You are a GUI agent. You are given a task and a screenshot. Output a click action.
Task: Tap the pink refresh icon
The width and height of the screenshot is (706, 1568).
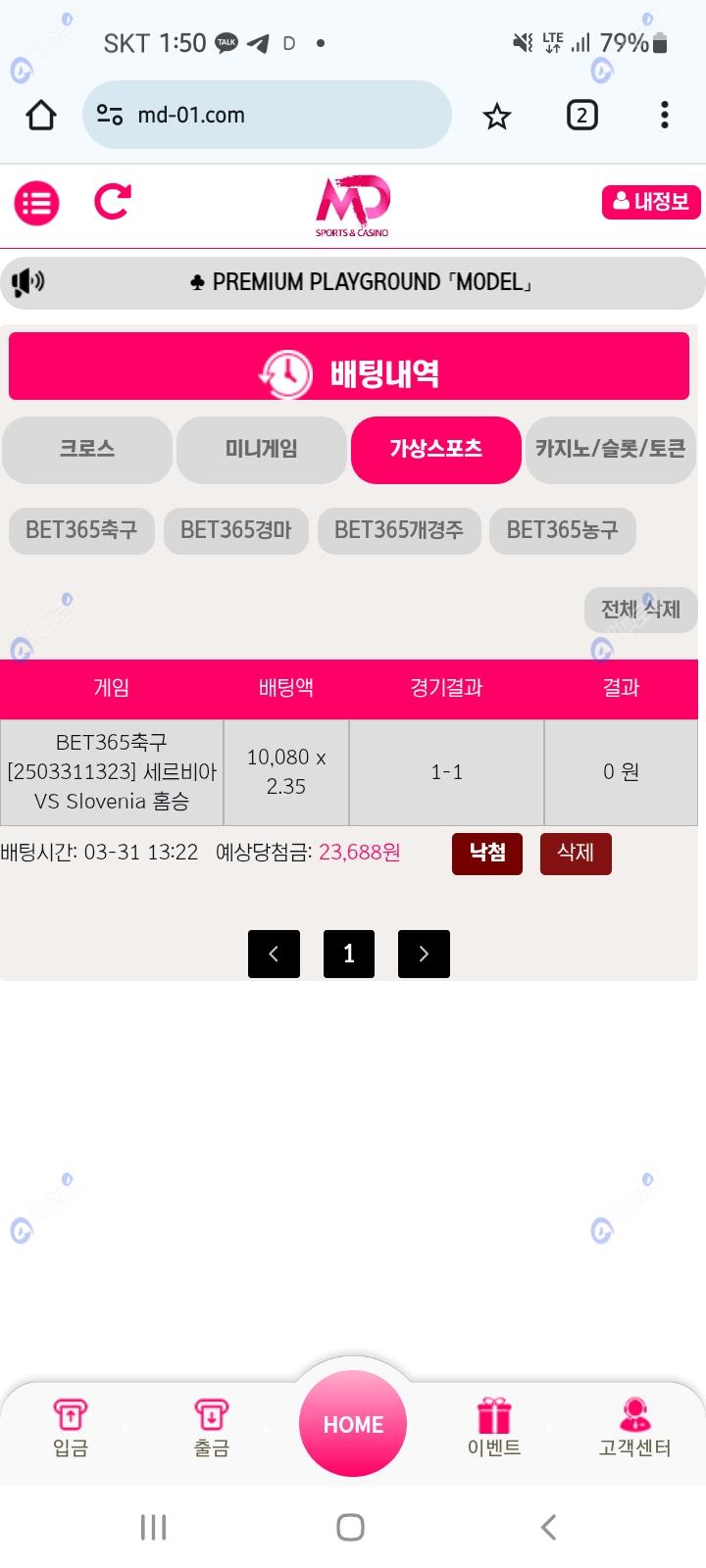tap(112, 202)
